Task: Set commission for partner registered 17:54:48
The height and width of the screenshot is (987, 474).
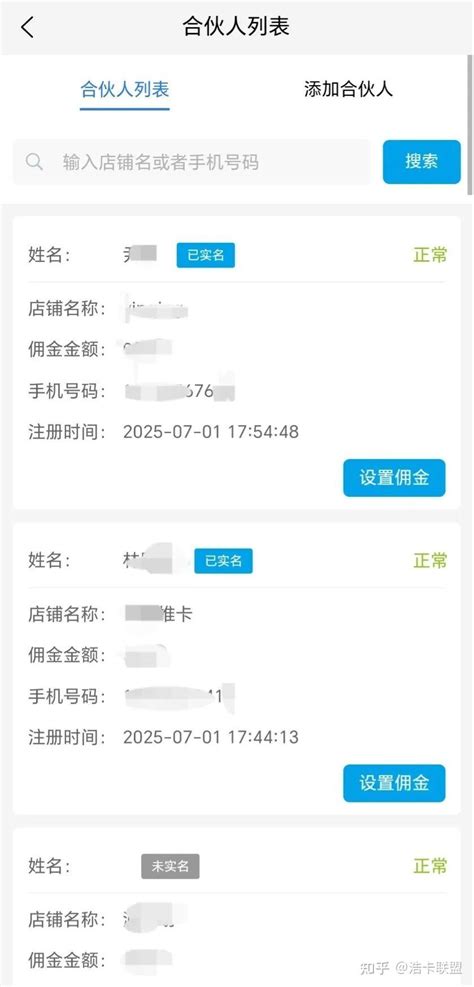Action: coord(394,478)
